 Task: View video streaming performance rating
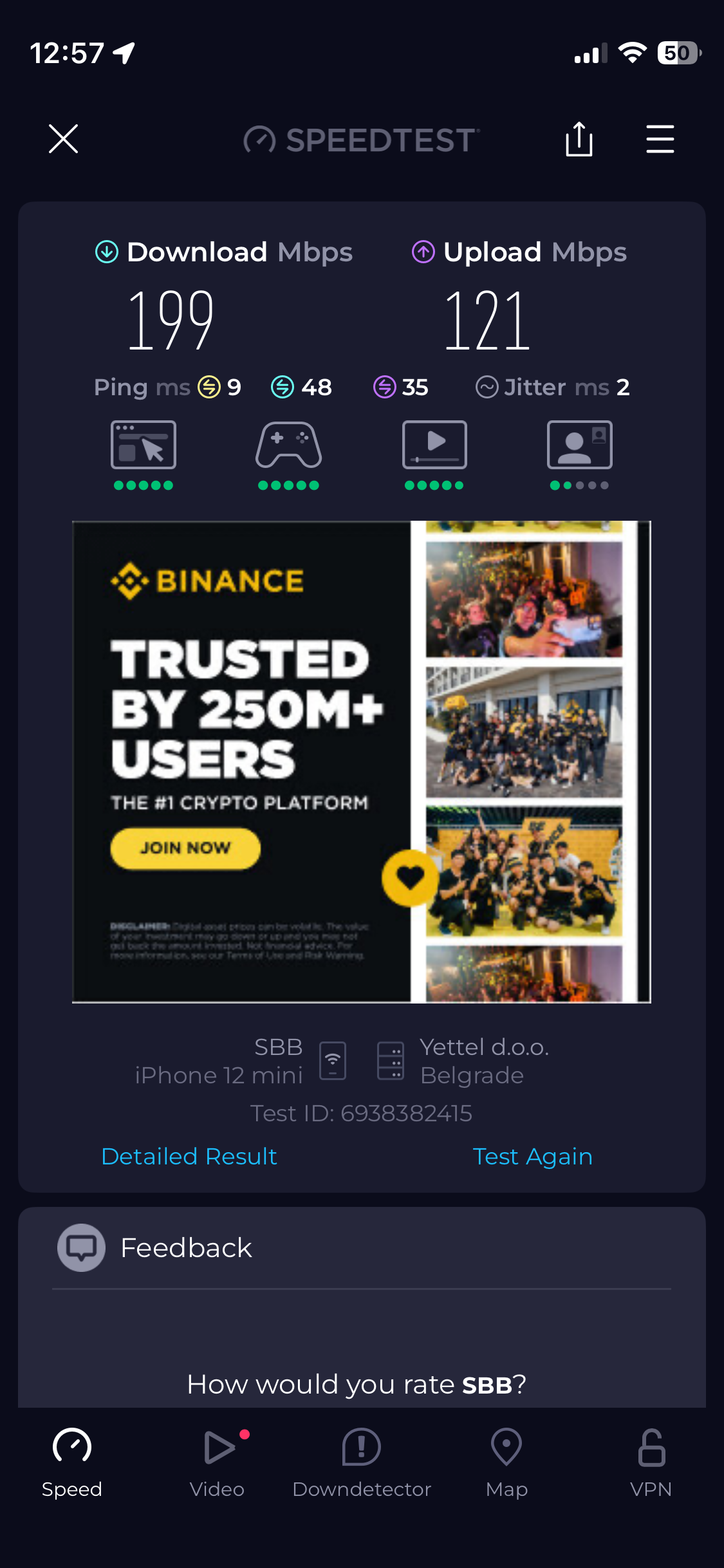434,454
